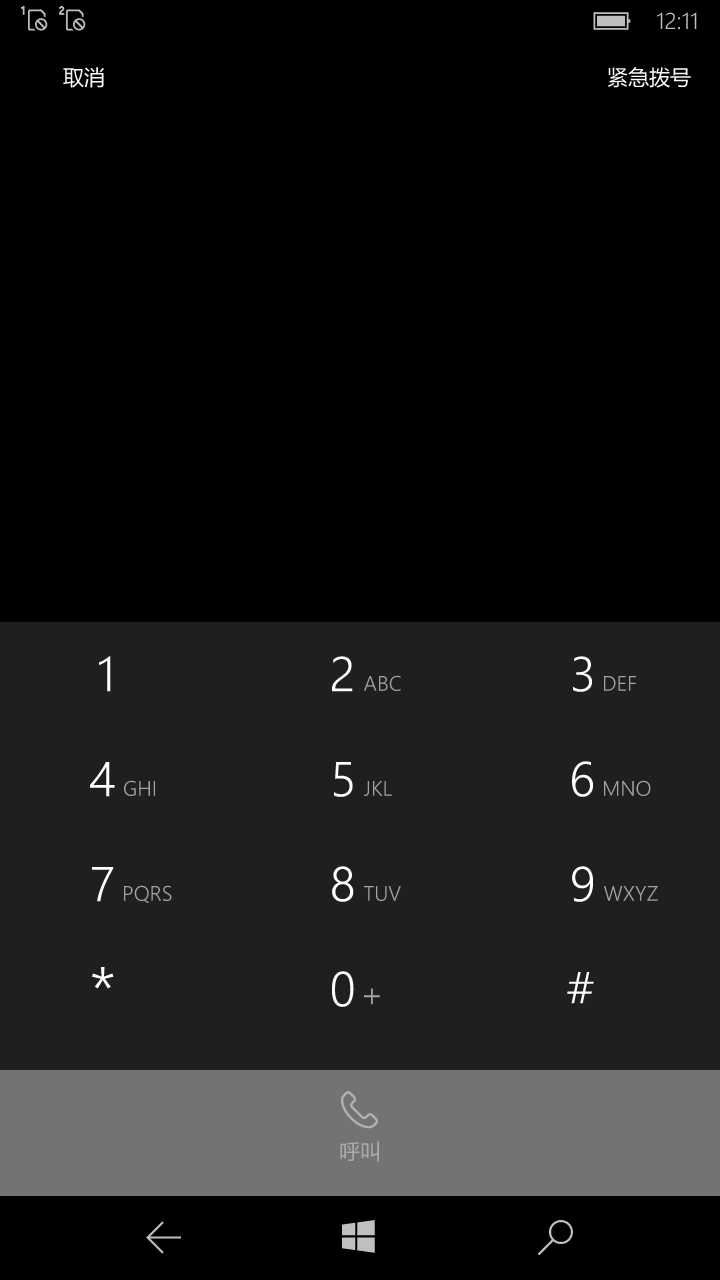Enter 9 WXYZ on the dial pad
The width and height of the screenshot is (720, 1280).
tap(600, 885)
